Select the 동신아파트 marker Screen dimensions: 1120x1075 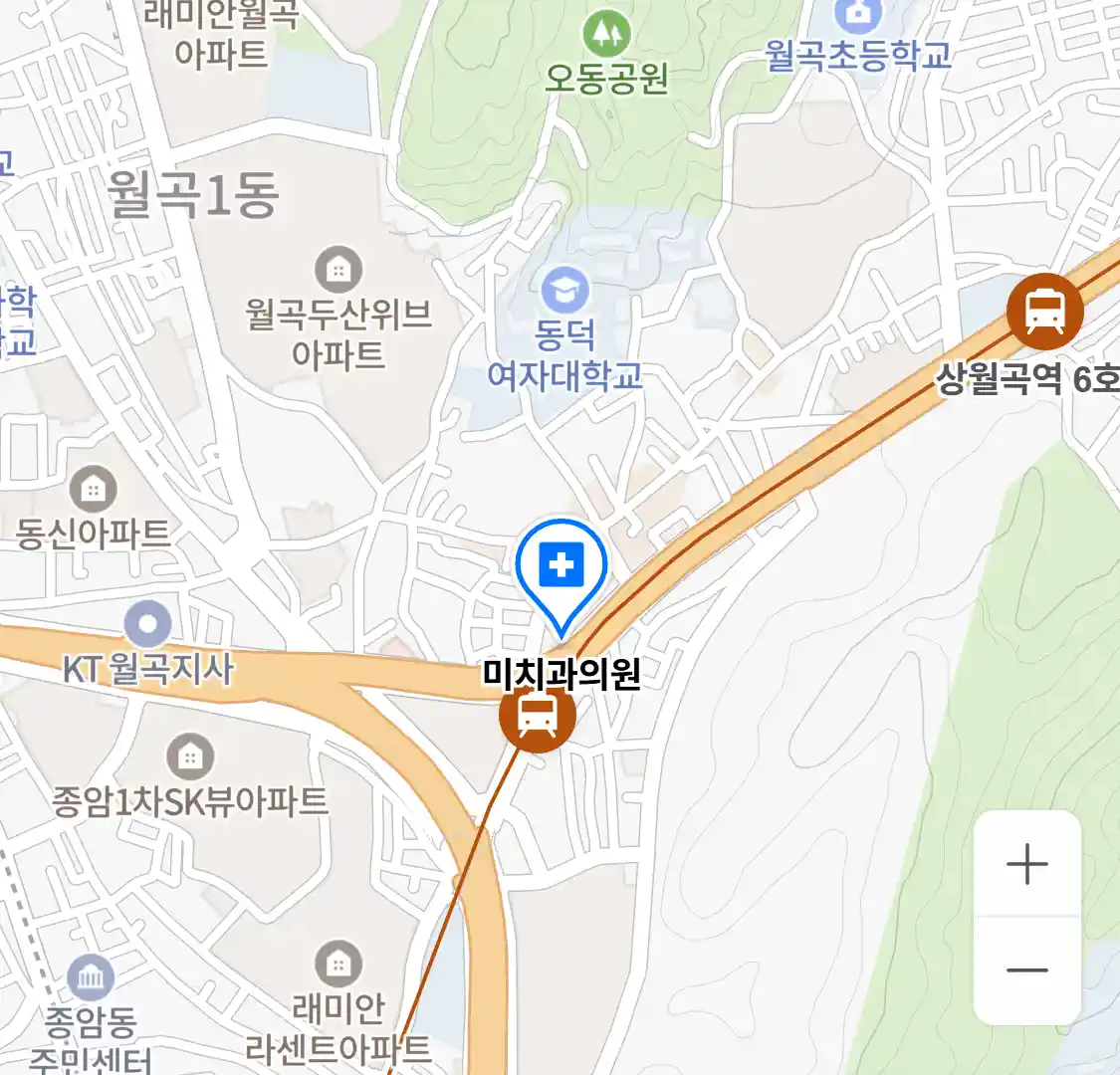(93, 490)
